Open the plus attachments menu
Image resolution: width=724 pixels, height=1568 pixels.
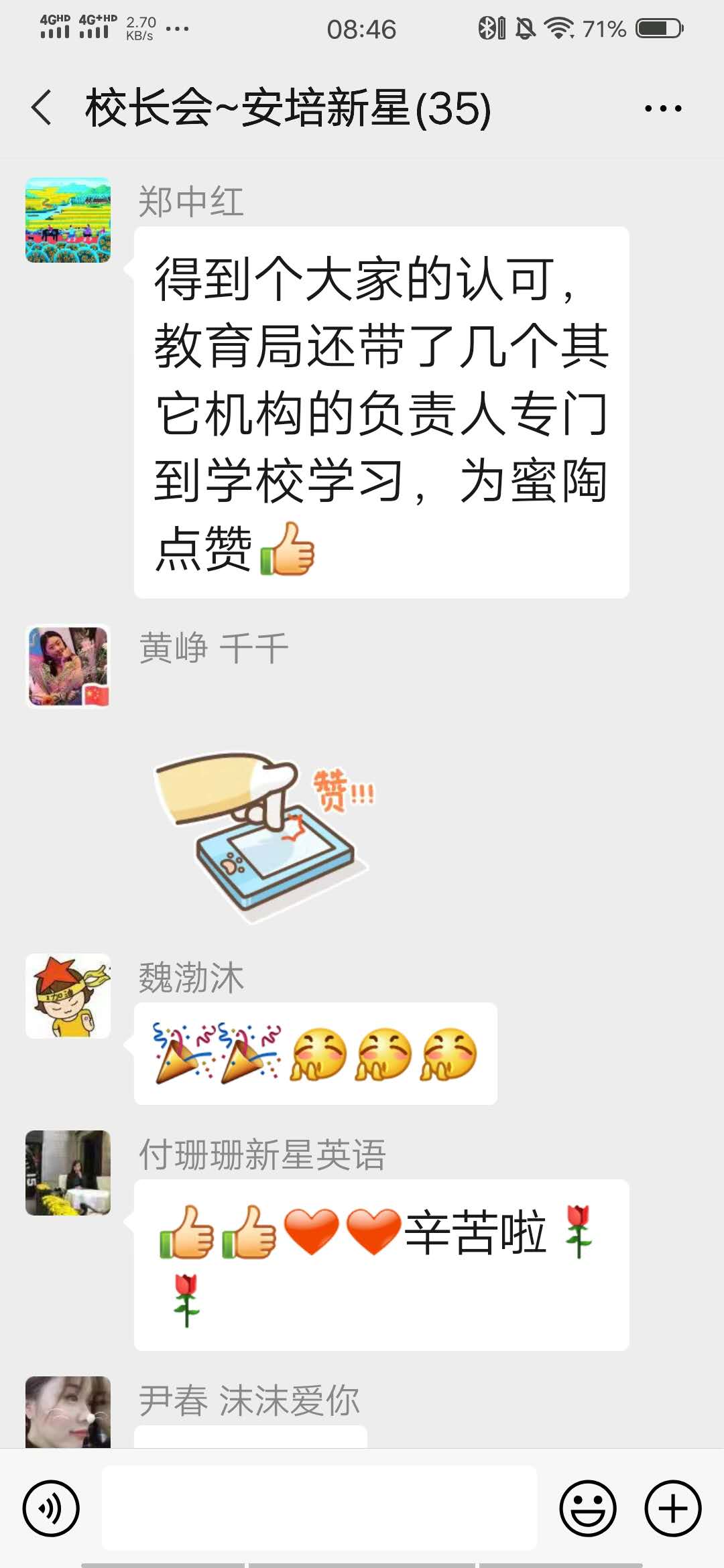[x=672, y=1508]
